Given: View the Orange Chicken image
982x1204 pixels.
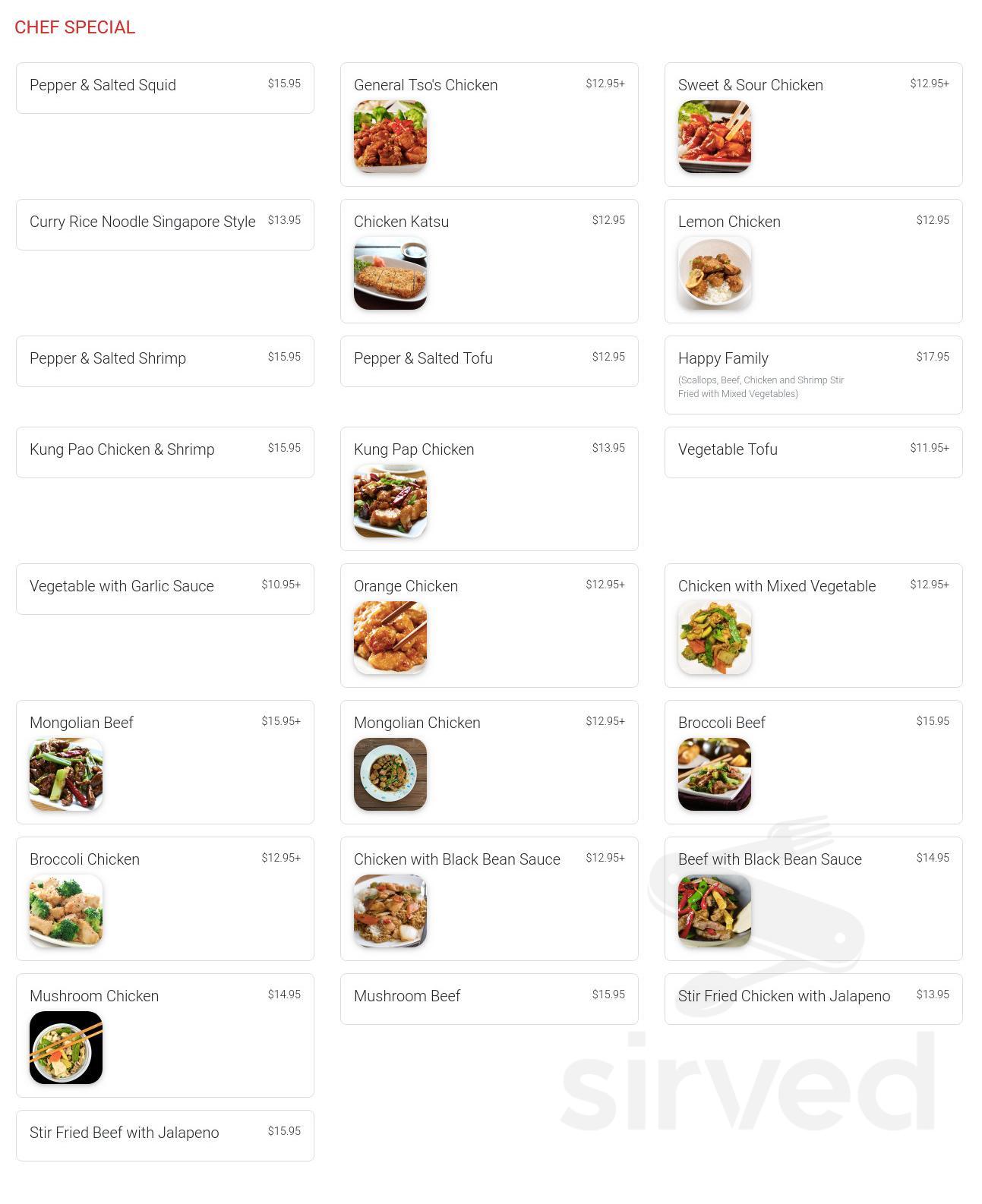Looking at the screenshot, I should (x=390, y=638).
